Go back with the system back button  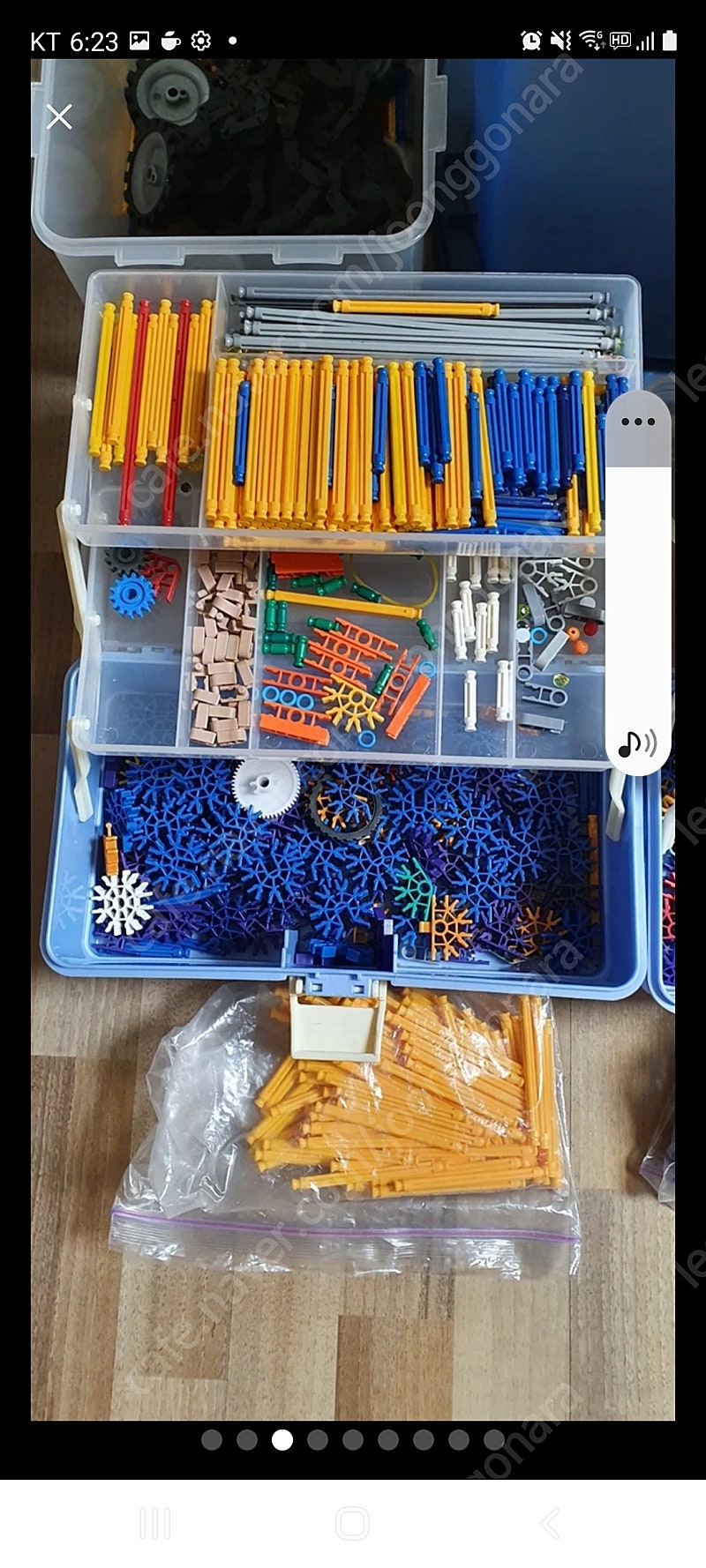(x=550, y=1523)
